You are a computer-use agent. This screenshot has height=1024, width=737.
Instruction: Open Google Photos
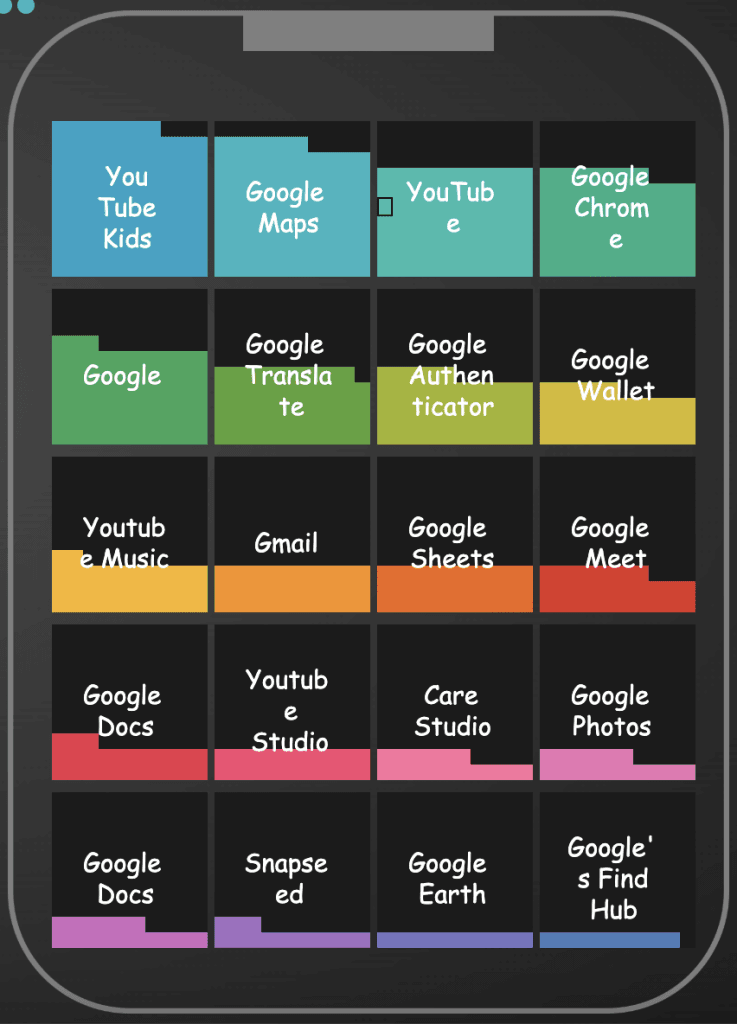coord(617,701)
